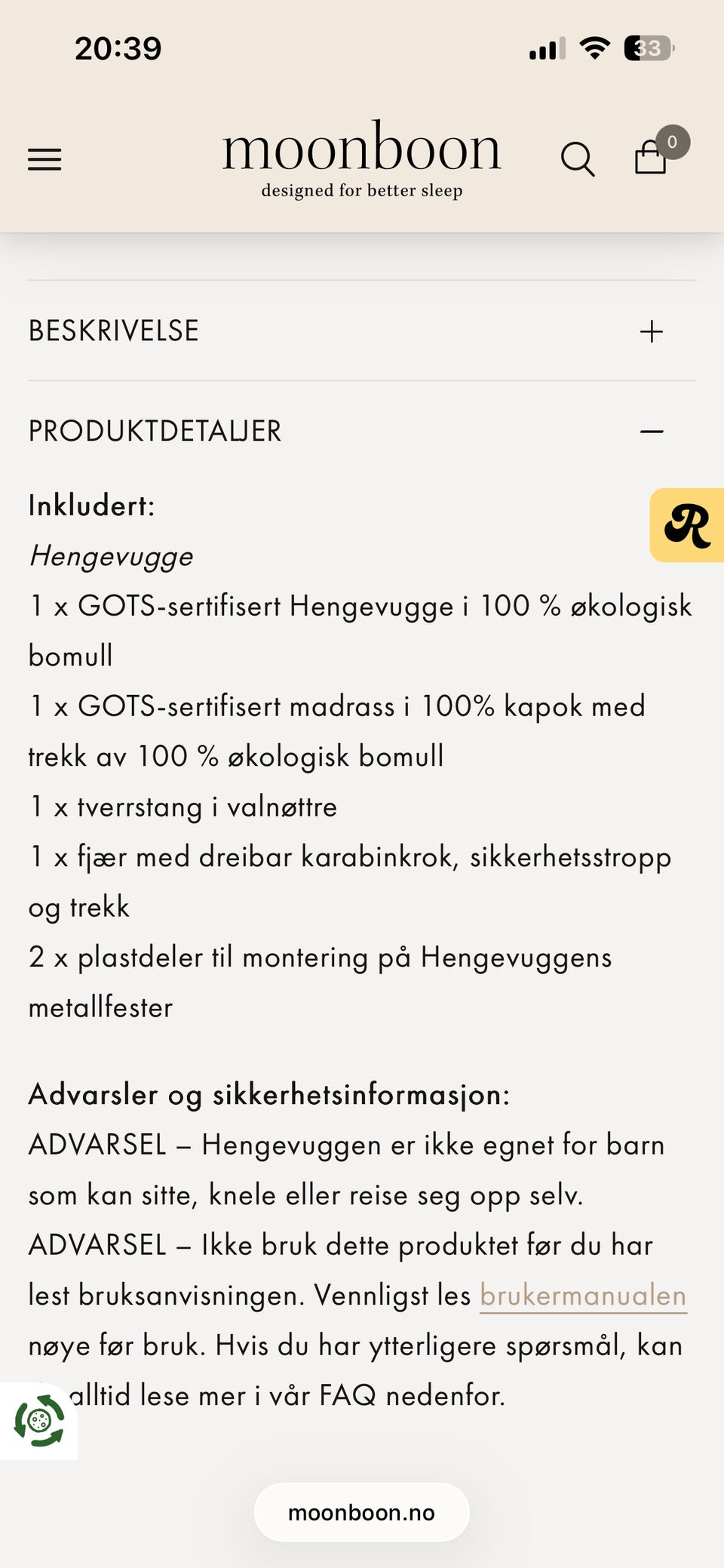This screenshot has height=1568, width=724.
Task: Click the plus sign next to BESKRIVELSE
Action: [x=651, y=330]
